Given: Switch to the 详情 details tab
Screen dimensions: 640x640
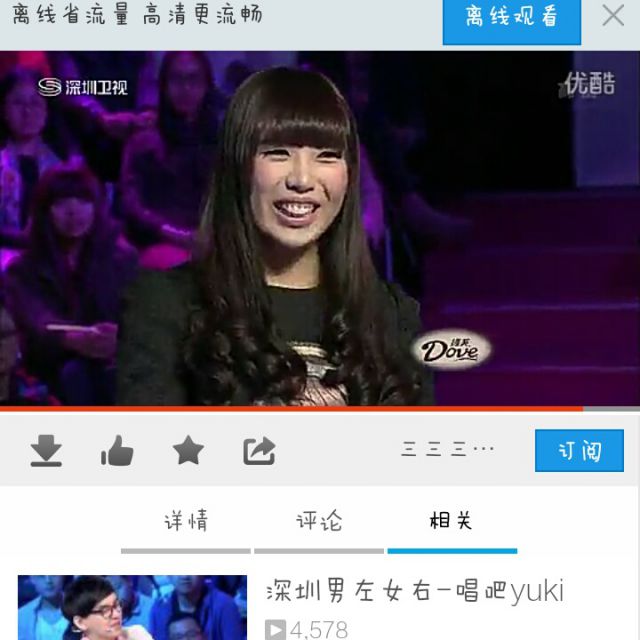Looking at the screenshot, I should click(x=186, y=521).
